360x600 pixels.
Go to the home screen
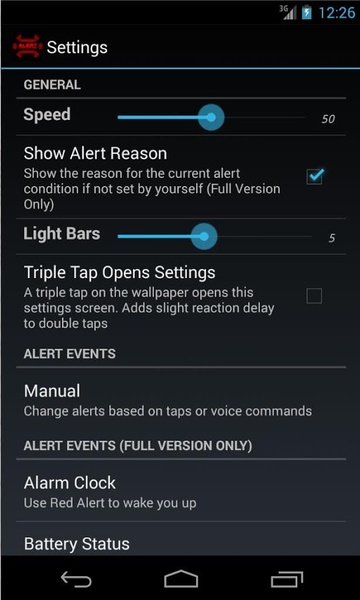pos(181,579)
